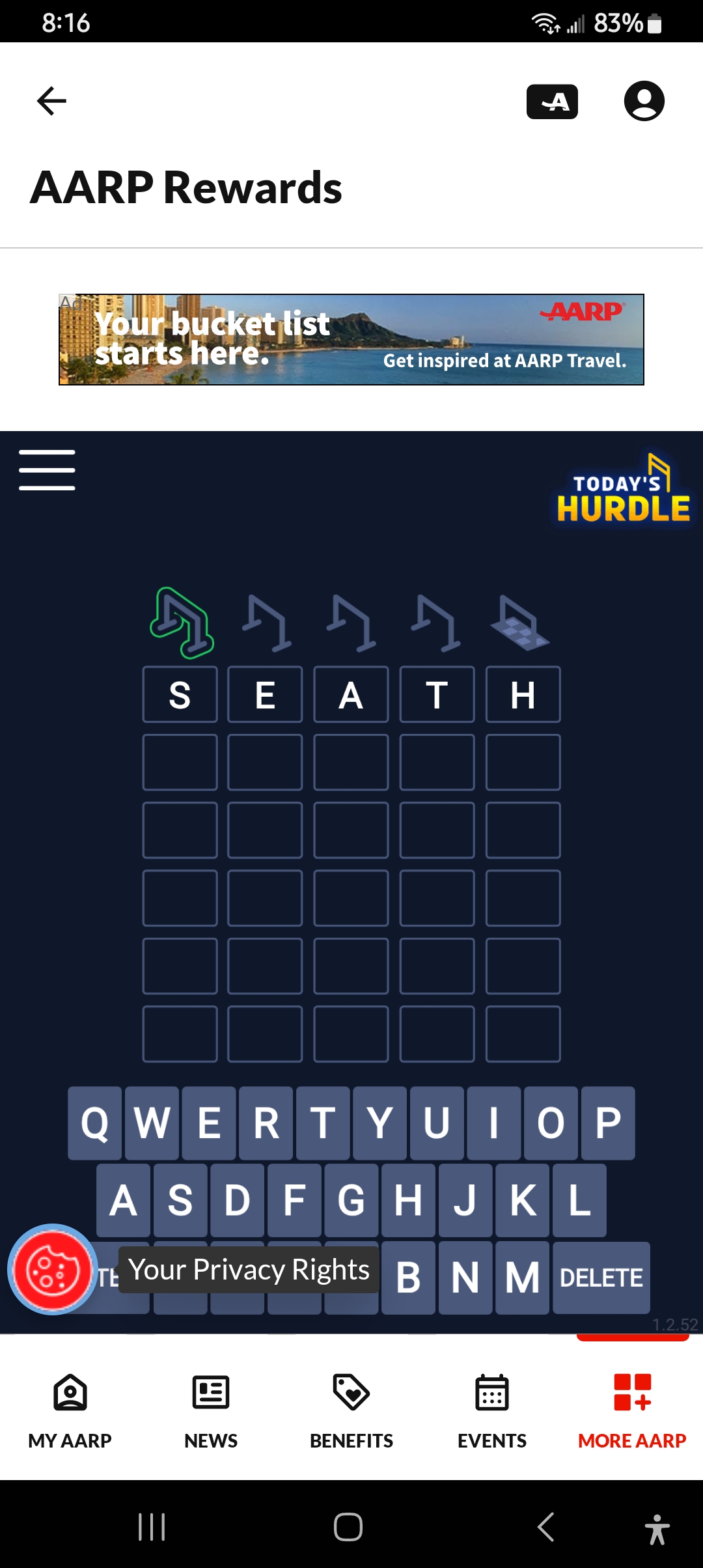The width and height of the screenshot is (703, 1568).
Task: Select the letter L on the game keyboard
Action: (x=579, y=1200)
